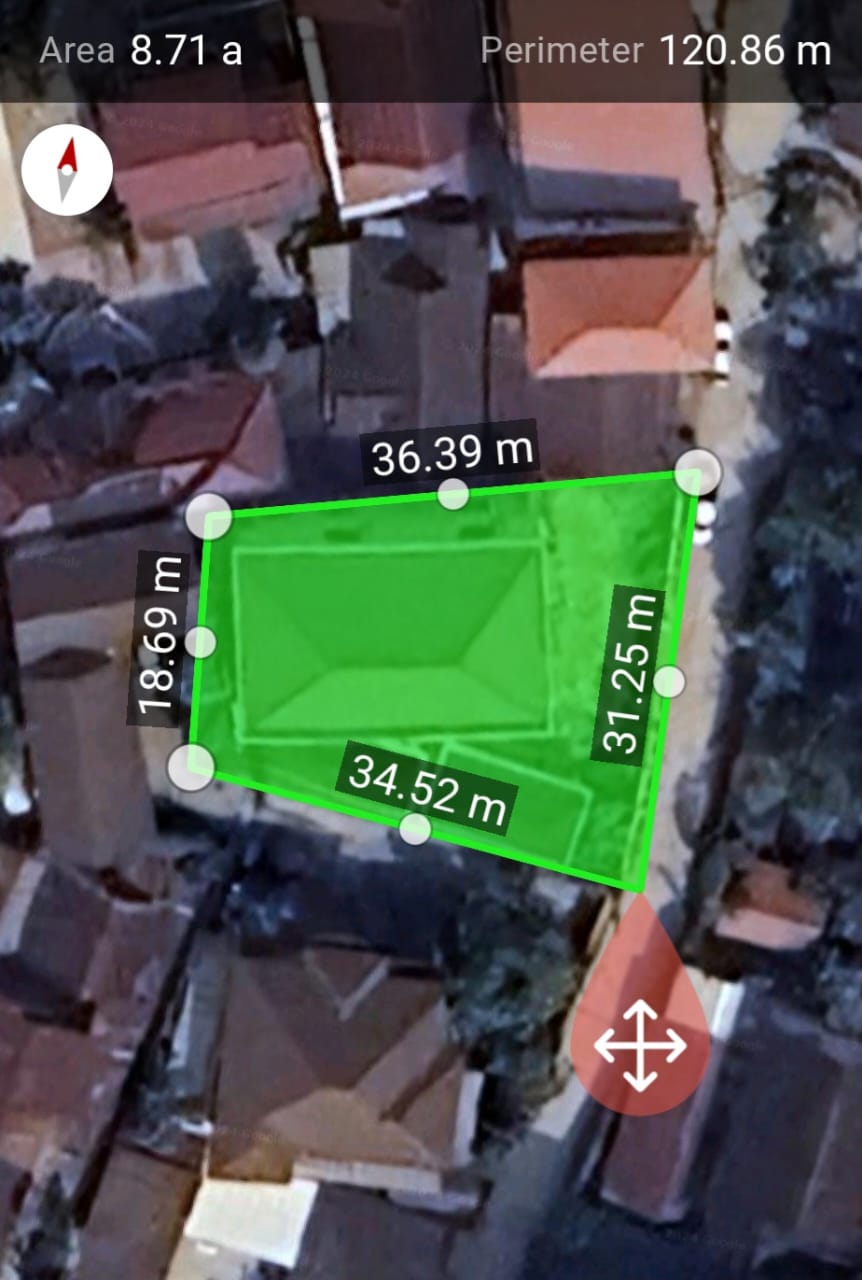Select the midpoint handle on the 18.69 m edge

[x=201, y=642]
